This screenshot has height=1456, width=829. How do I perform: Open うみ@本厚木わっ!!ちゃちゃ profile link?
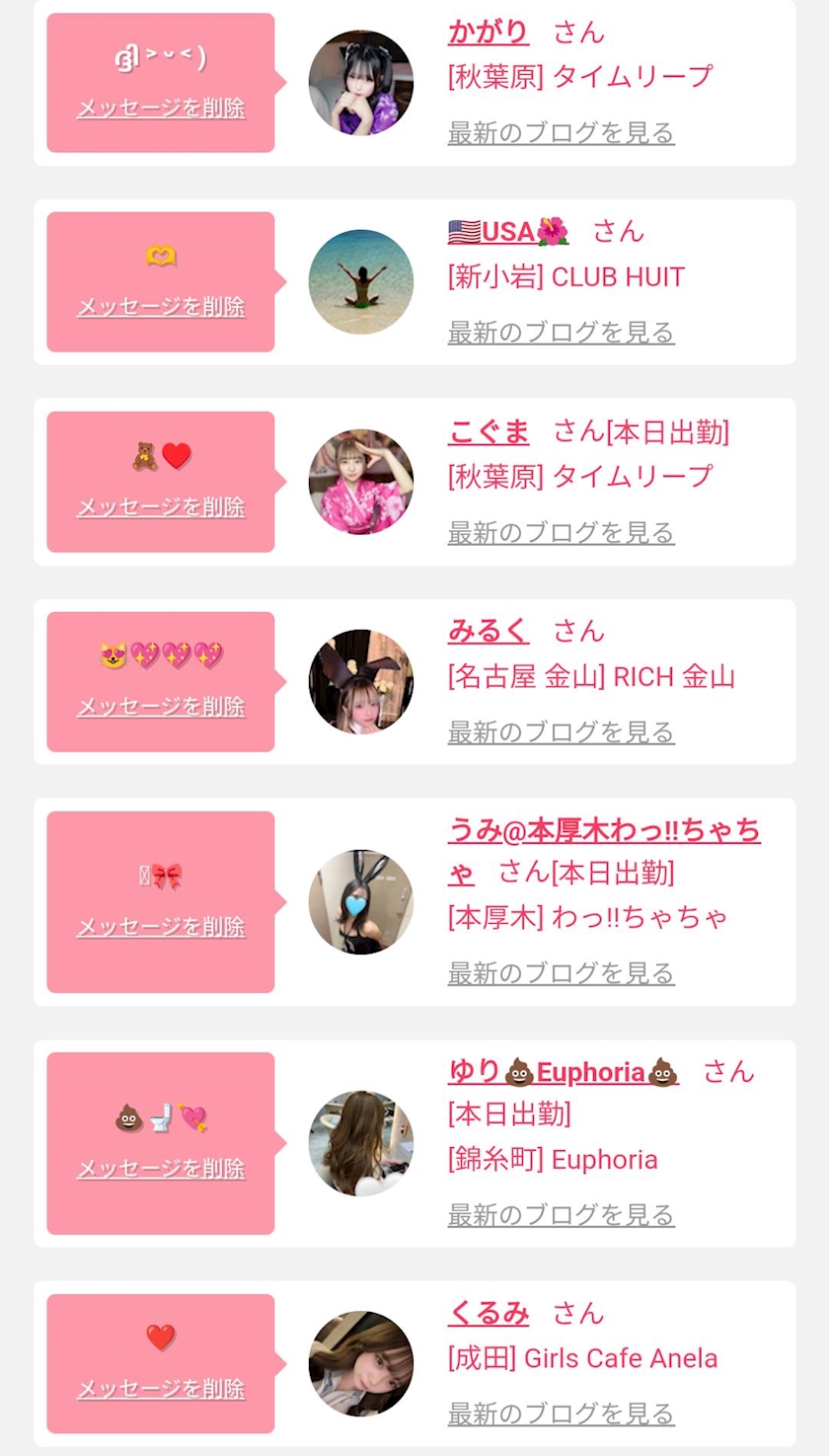[604, 851]
